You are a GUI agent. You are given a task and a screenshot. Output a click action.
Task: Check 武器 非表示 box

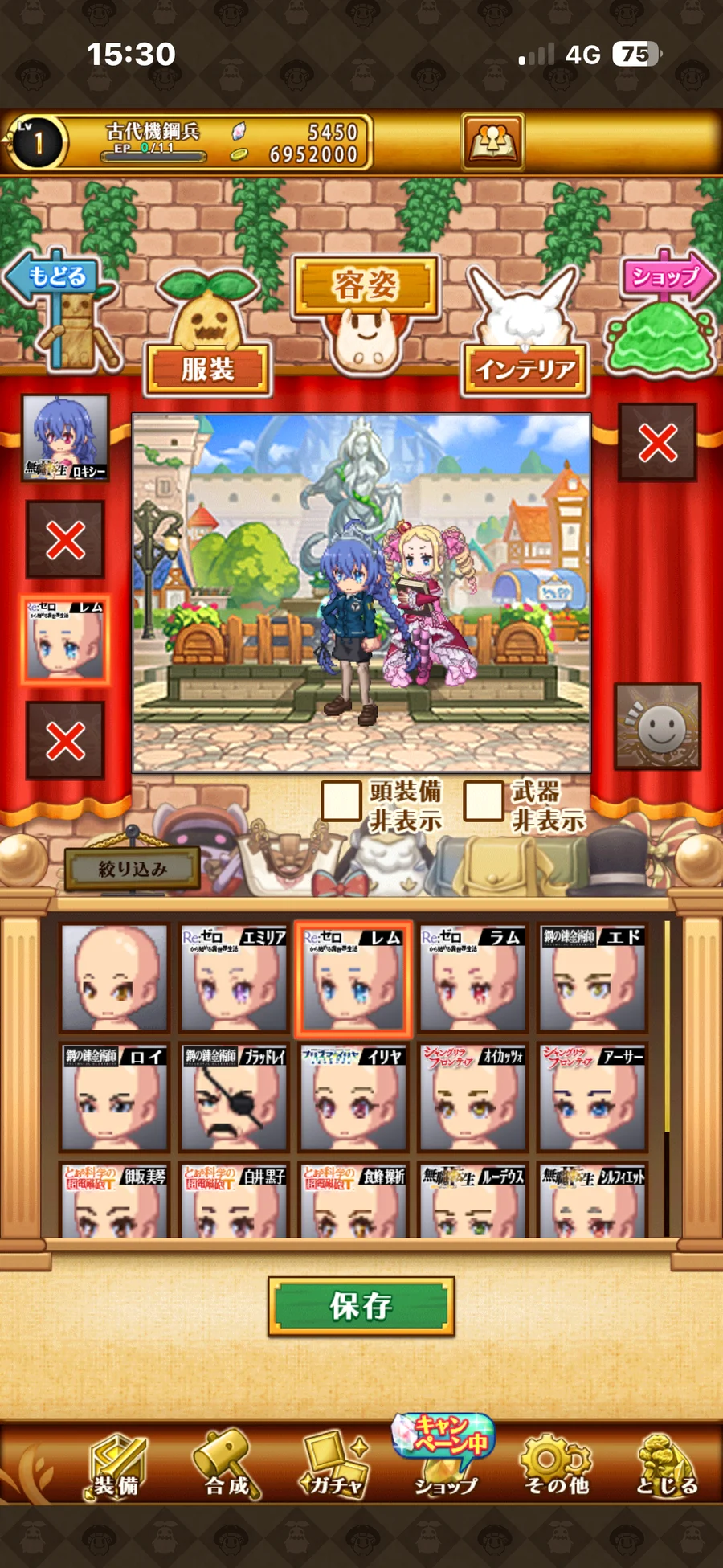click(x=484, y=801)
